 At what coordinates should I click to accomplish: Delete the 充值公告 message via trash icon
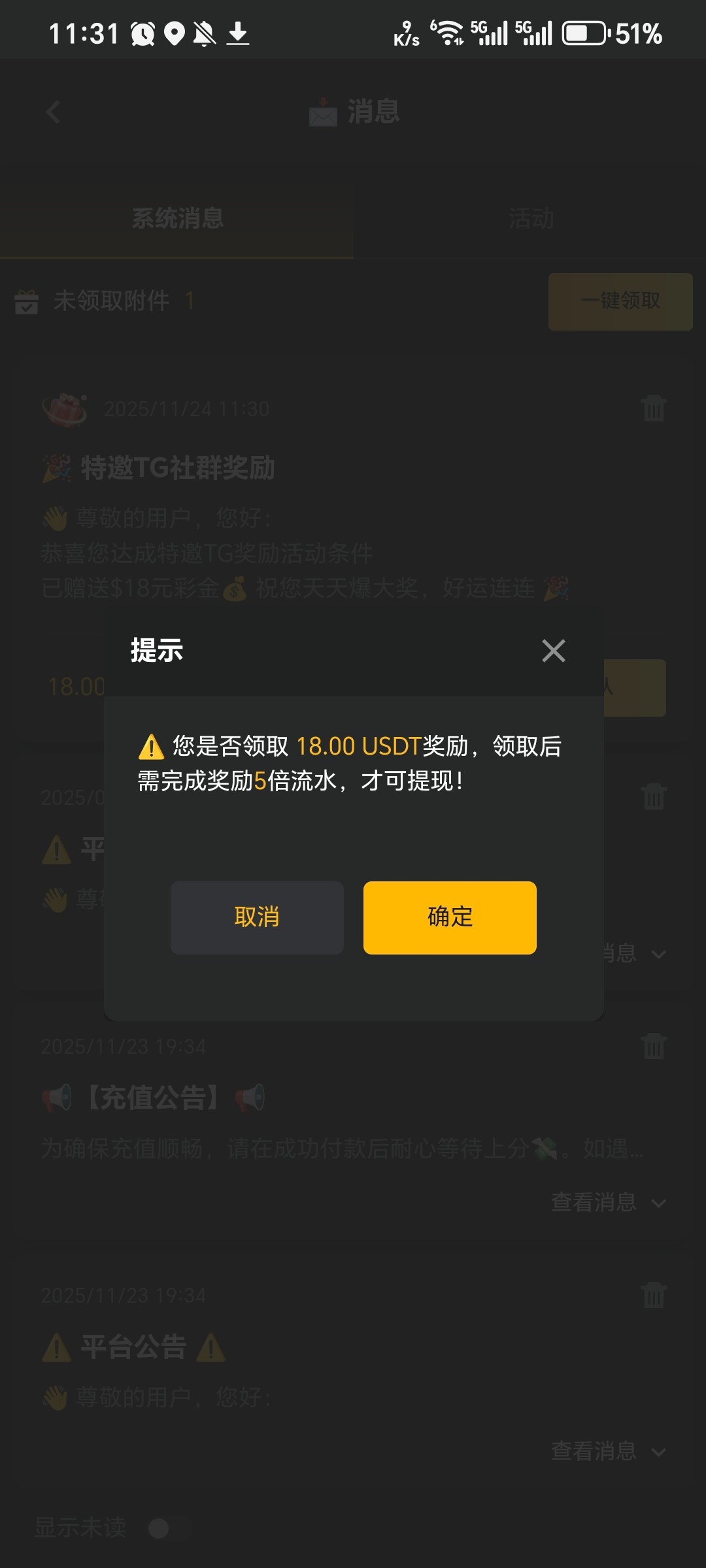click(654, 1046)
